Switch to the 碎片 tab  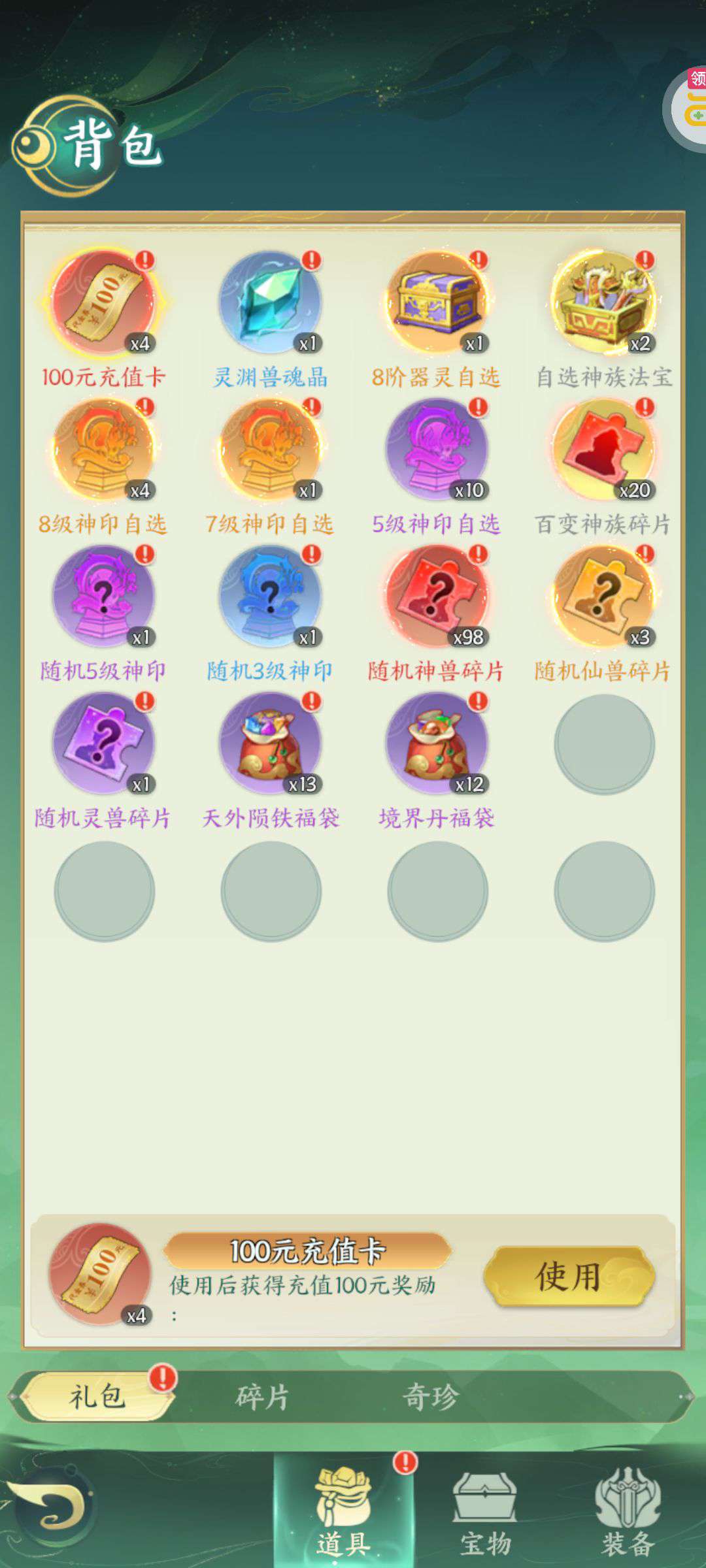pos(263,1397)
